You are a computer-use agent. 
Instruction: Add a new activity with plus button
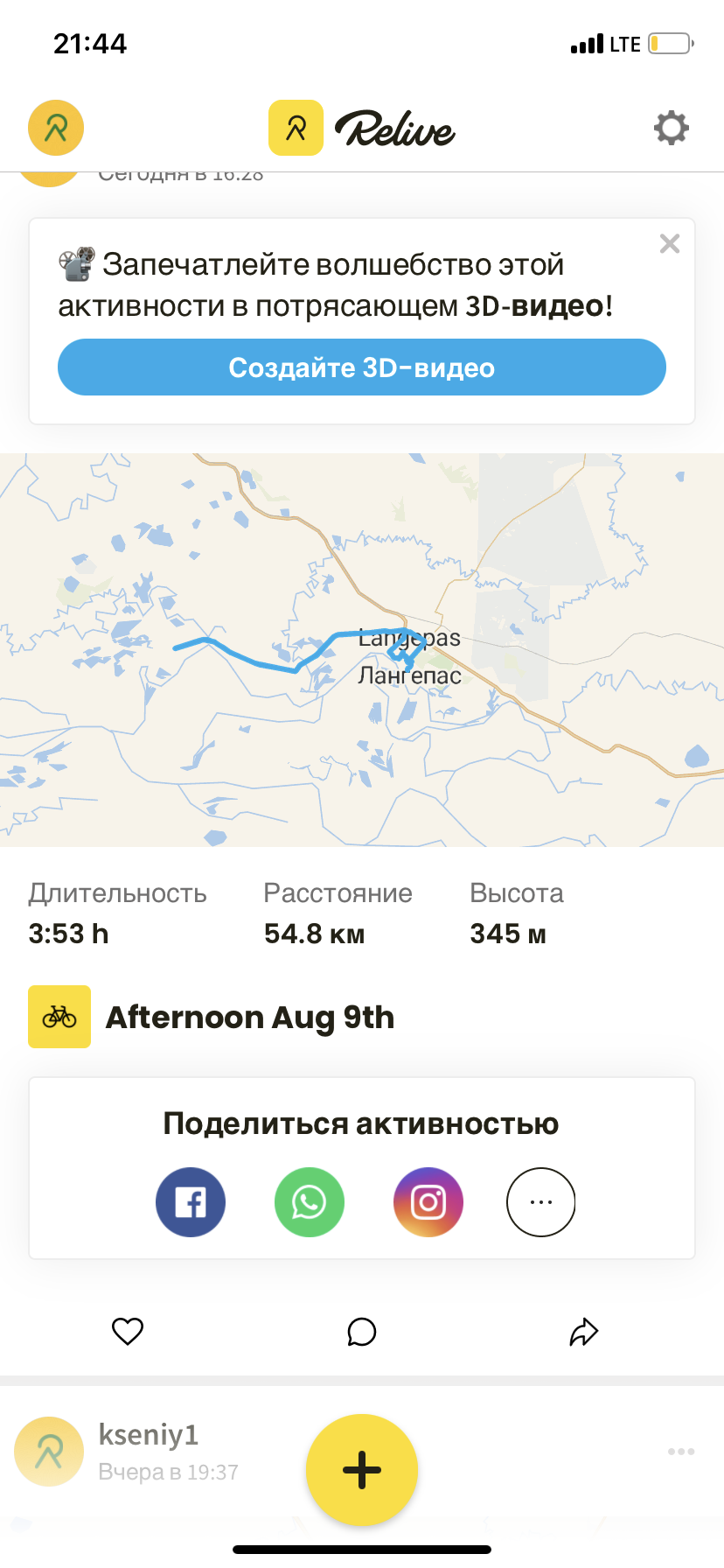coord(362,1470)
